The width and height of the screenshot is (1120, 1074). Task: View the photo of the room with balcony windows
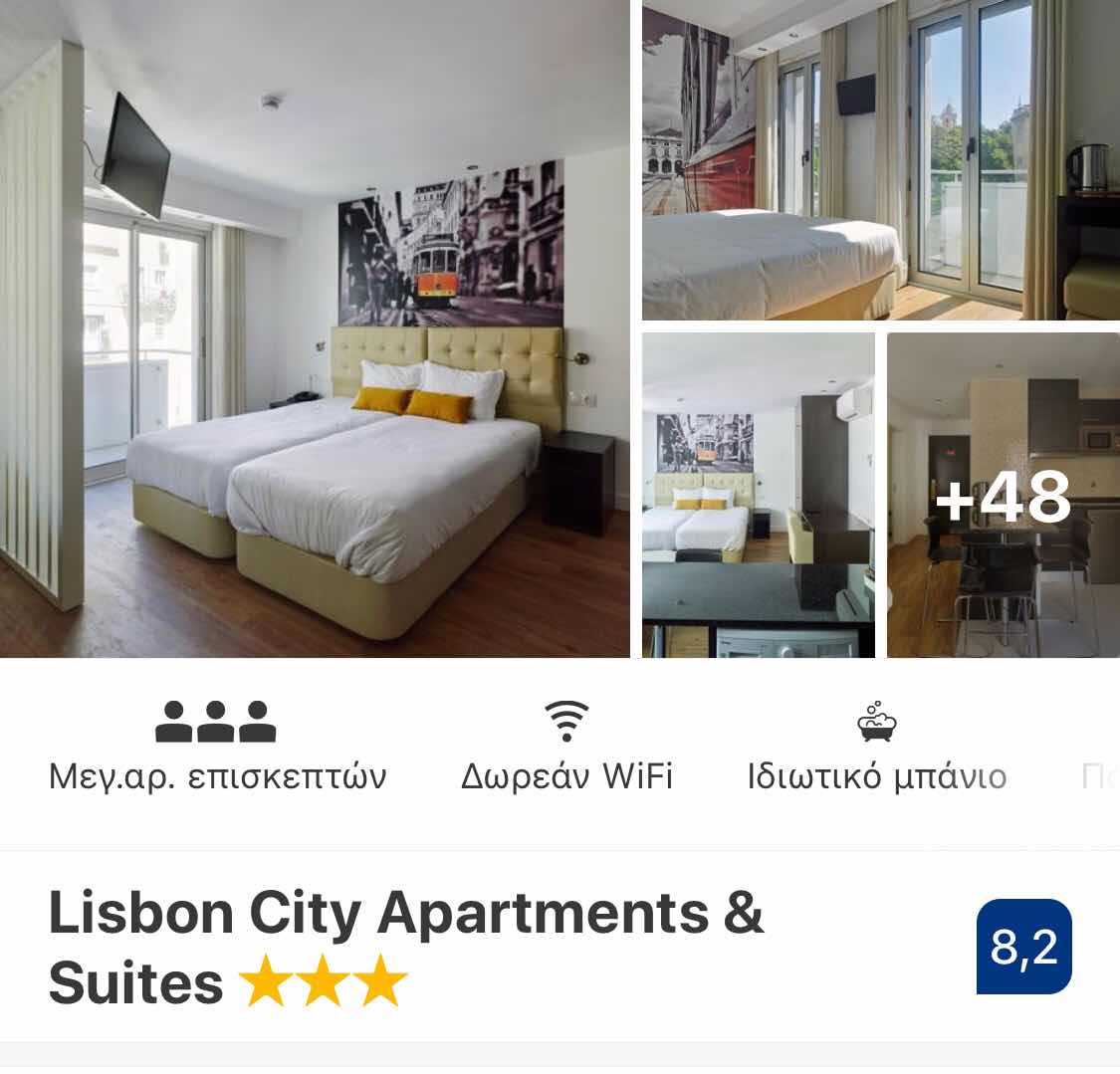click(880, 159)
